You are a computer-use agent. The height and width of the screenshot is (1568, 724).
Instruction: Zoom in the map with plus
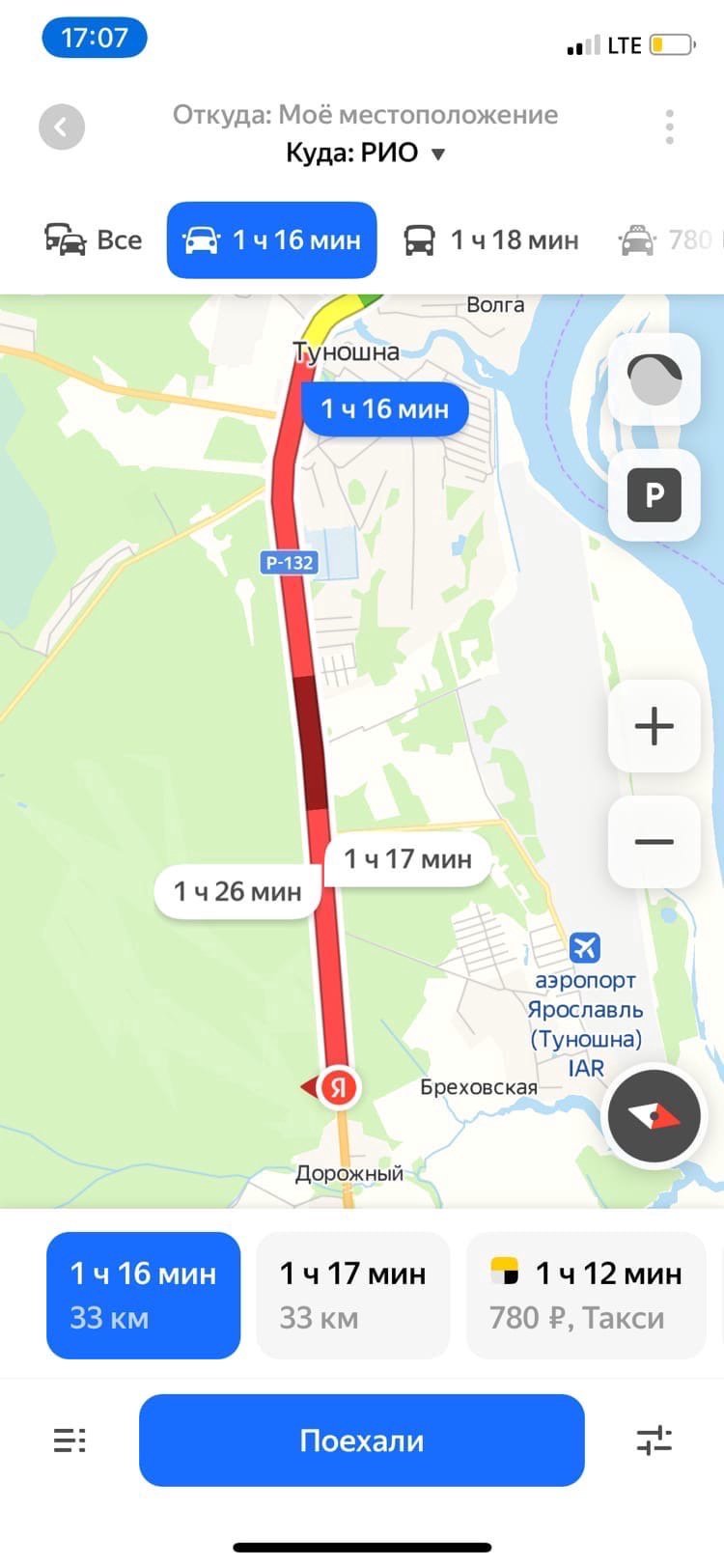(654, 726)
